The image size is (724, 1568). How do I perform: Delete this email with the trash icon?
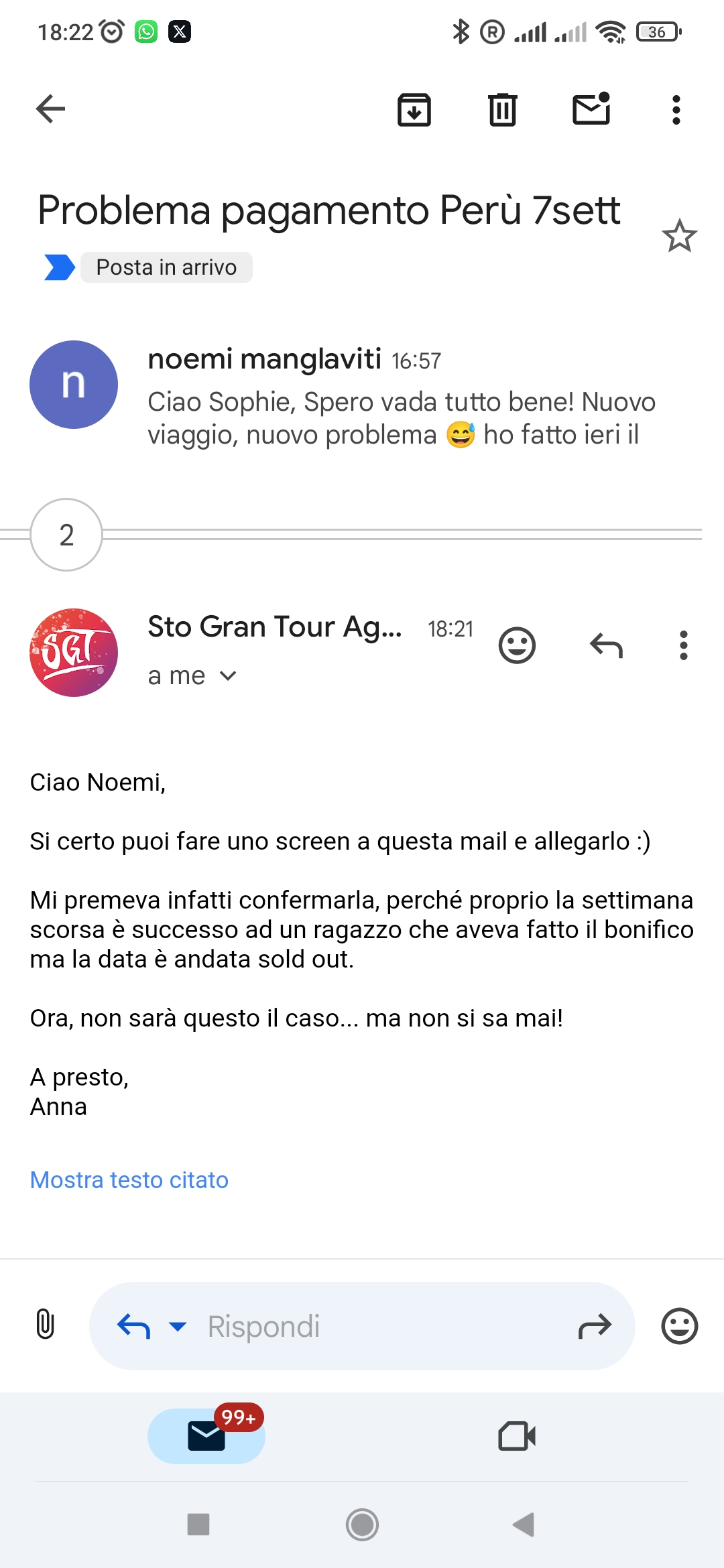(502, 109)
